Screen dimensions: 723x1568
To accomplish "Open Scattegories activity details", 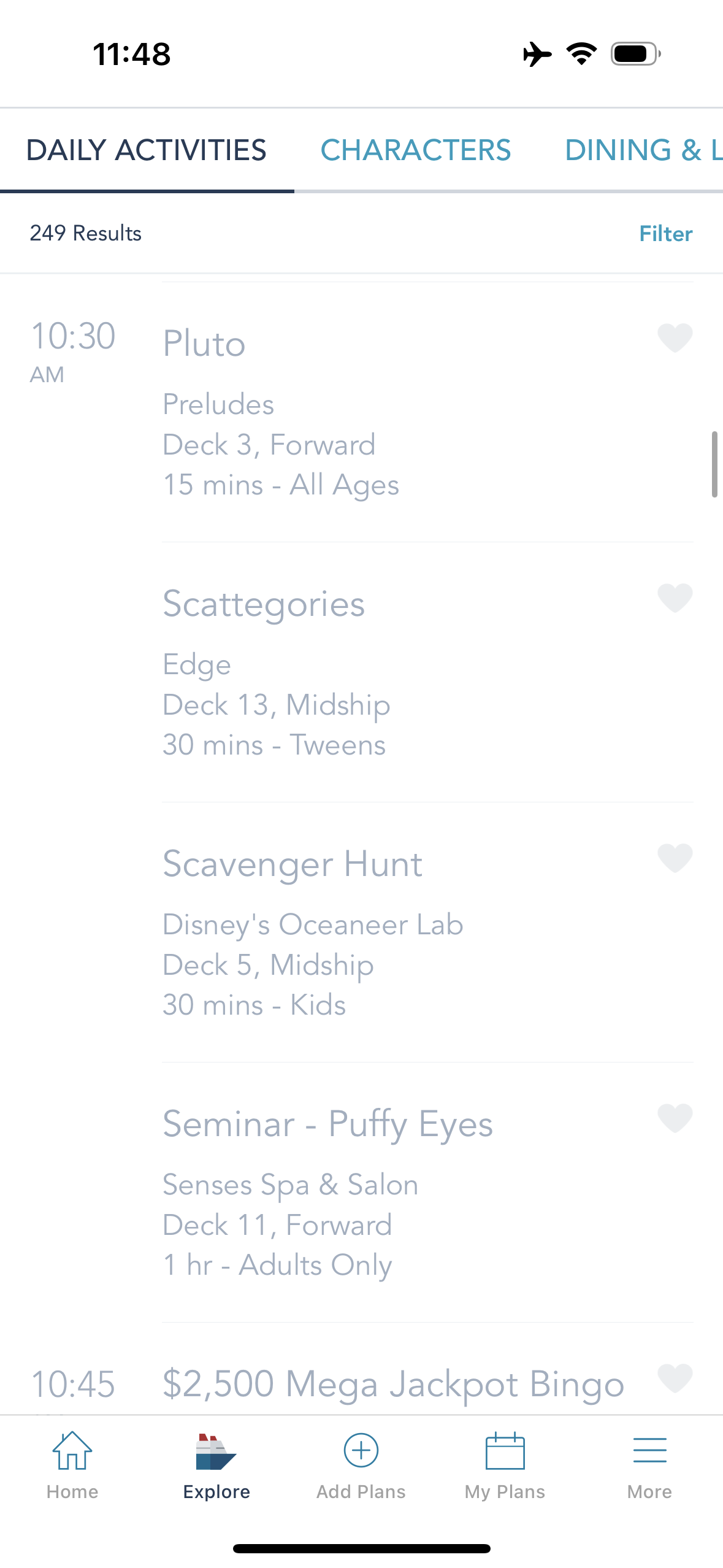I will [x=368, y=672].
